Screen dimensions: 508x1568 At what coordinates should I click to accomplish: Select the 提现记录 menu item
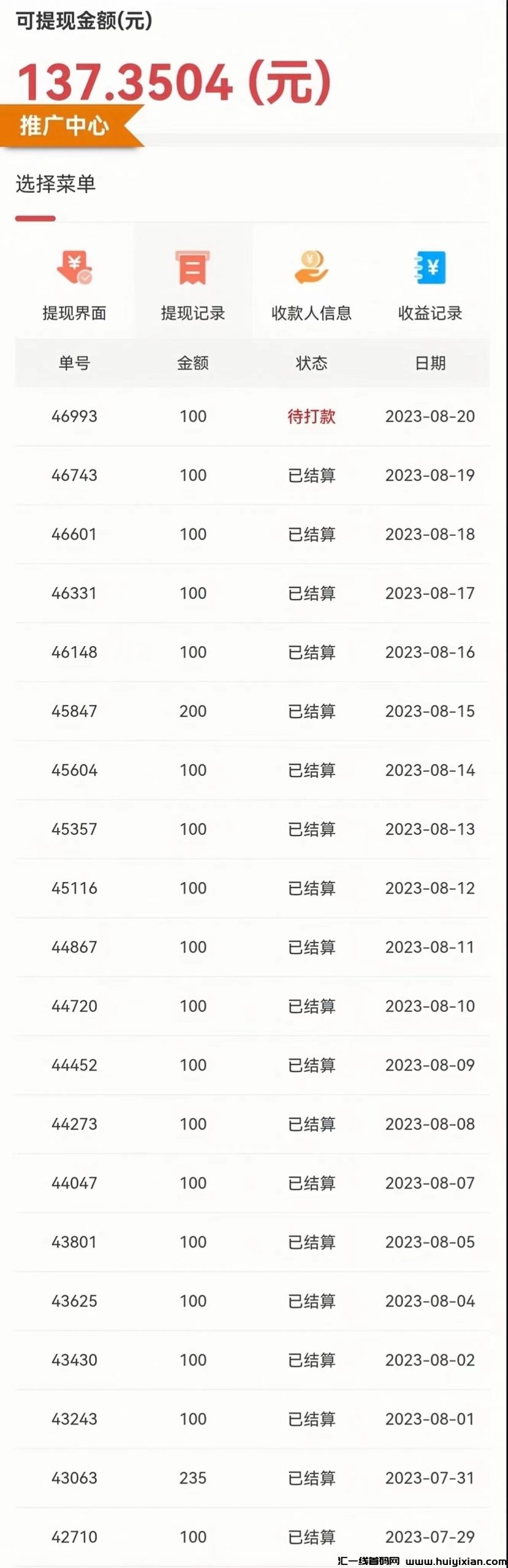[193, 283]
